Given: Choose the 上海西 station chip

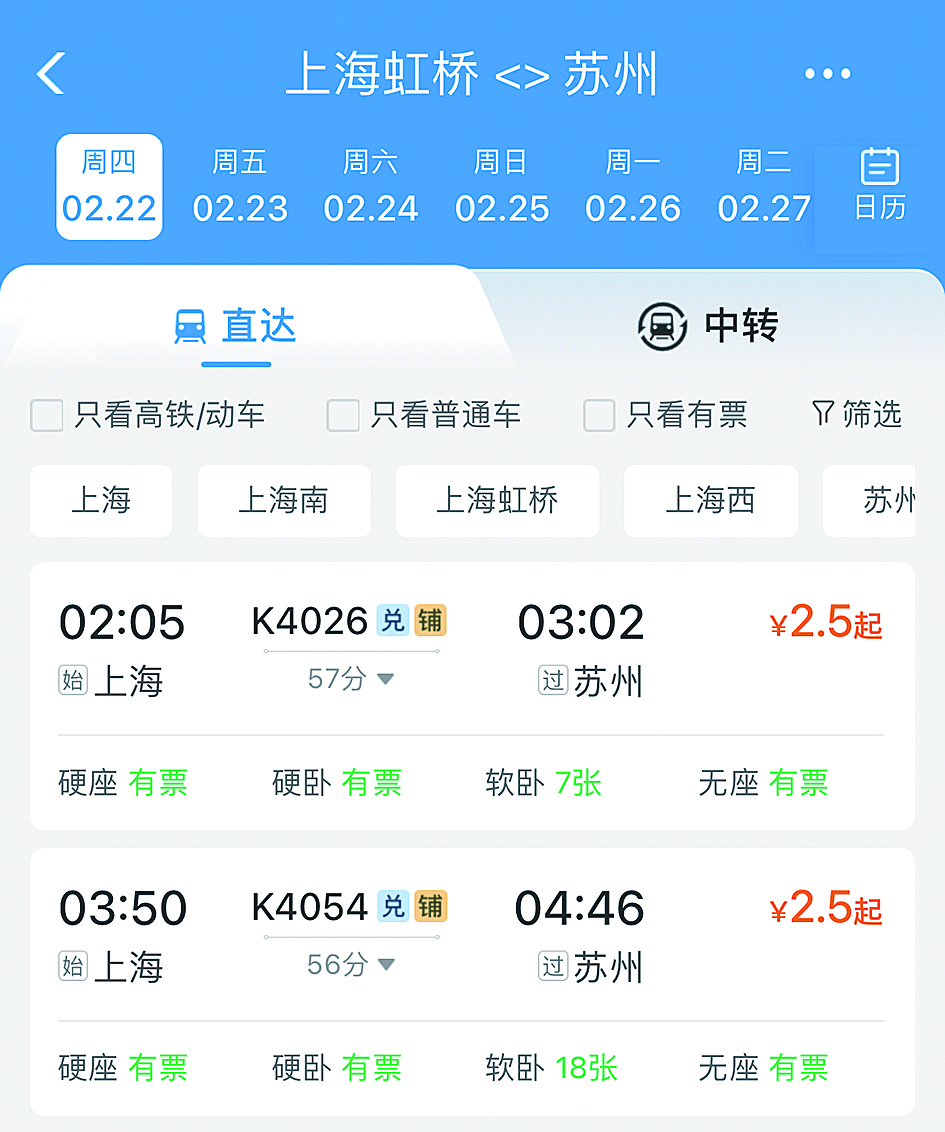Looking at the screenshot, I should 710,501.
